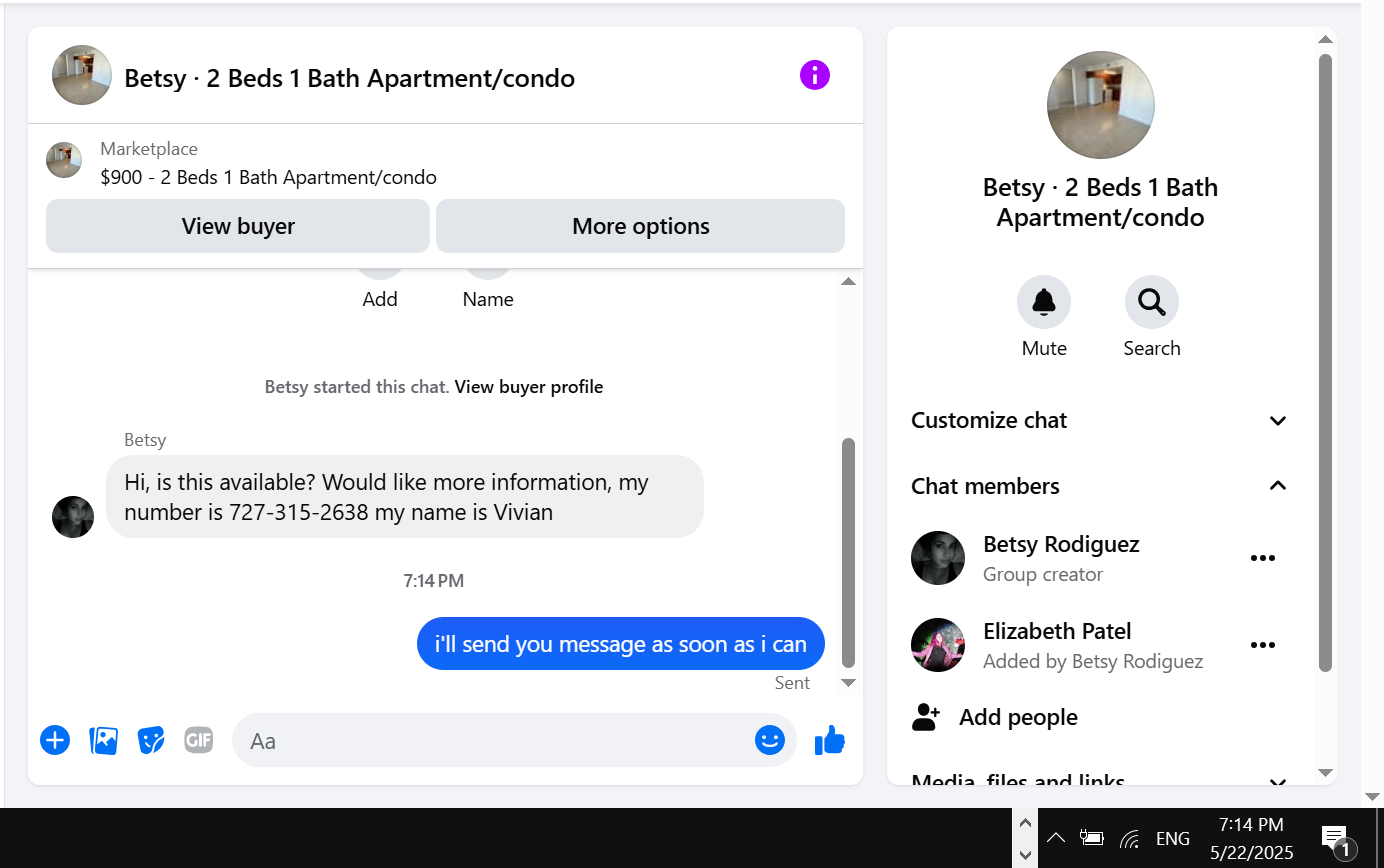Open the Windows notification center icon
The image size is (1384, 868).
pyautogui.click(x=1337, y=840)
